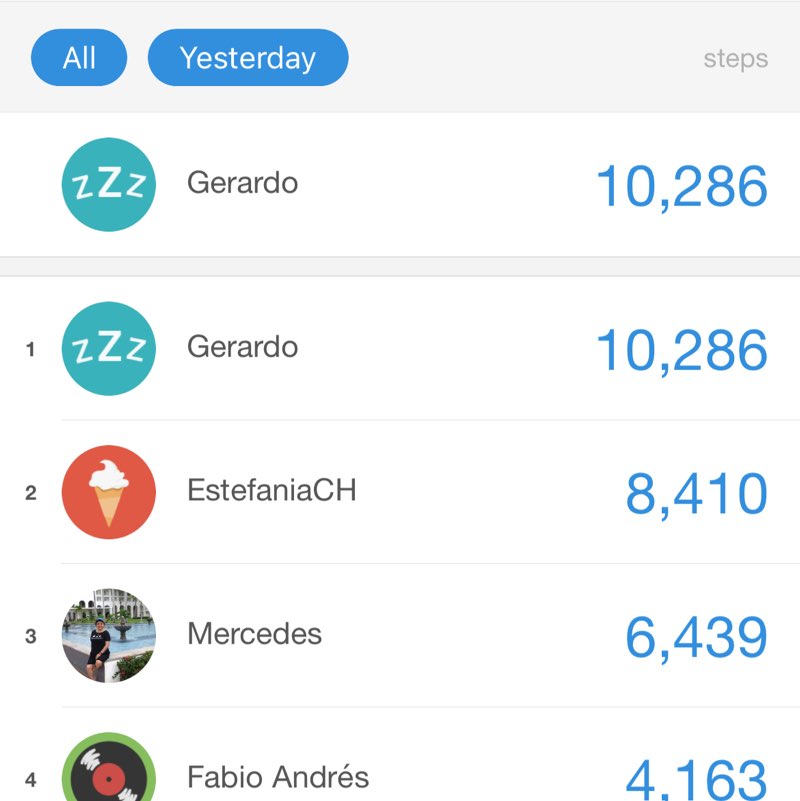Select Mercedes' profile photo avatar
This screenshot has height=801, width=800.
click(108, 634)
